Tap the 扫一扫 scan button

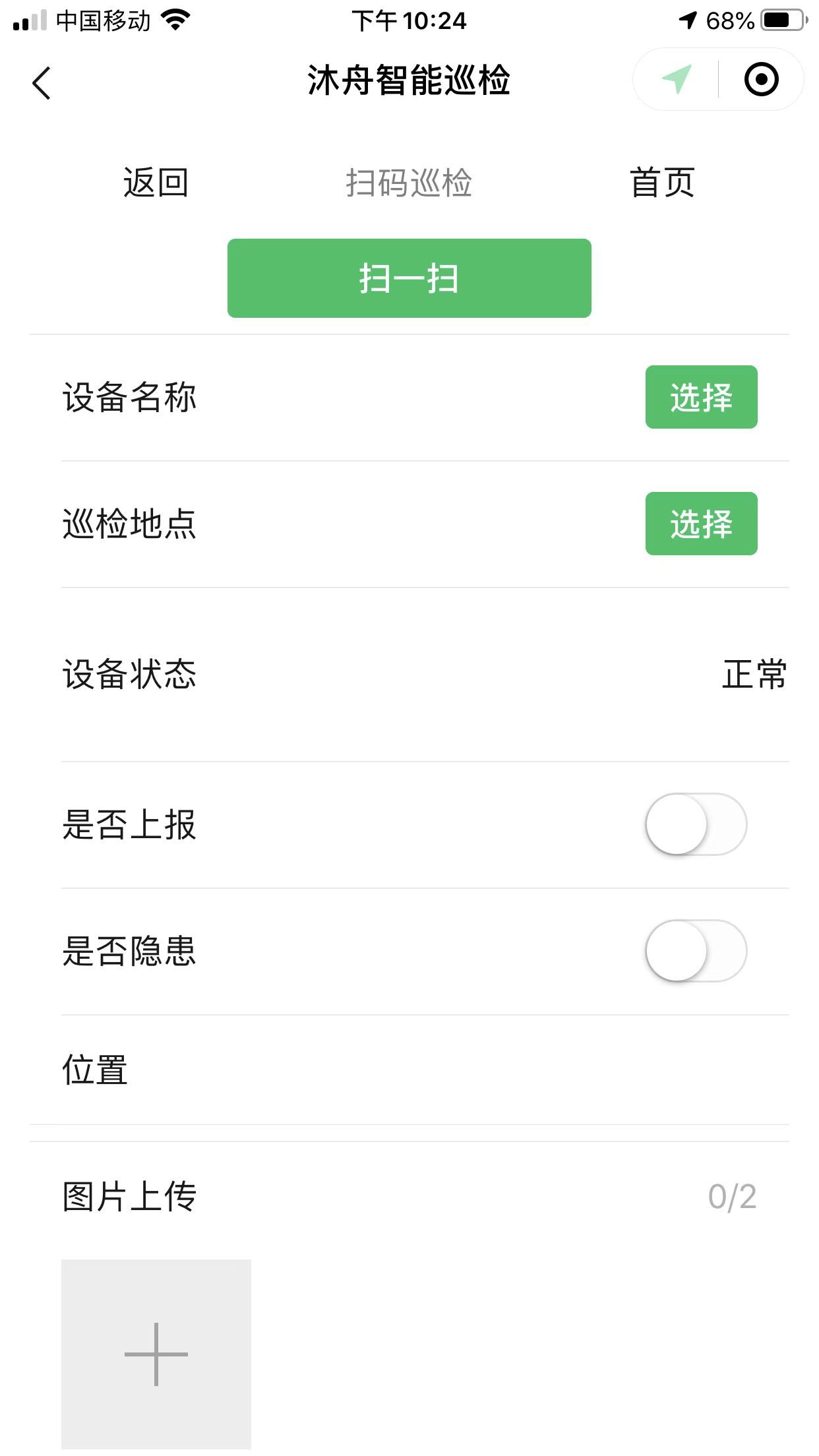tap(409, 278)
